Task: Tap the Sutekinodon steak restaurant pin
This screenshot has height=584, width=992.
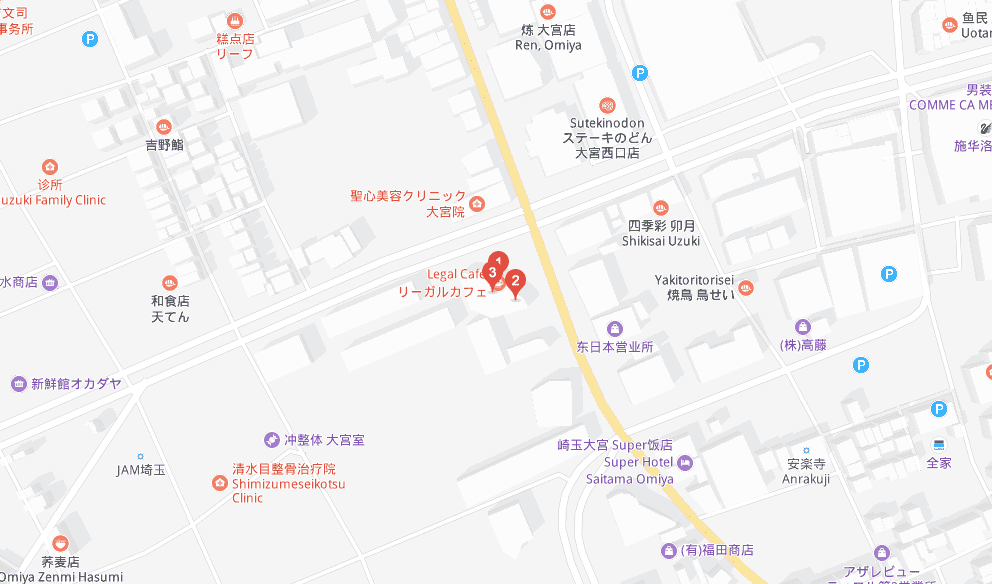Action: pyautogui.click(x=607, y=105)
